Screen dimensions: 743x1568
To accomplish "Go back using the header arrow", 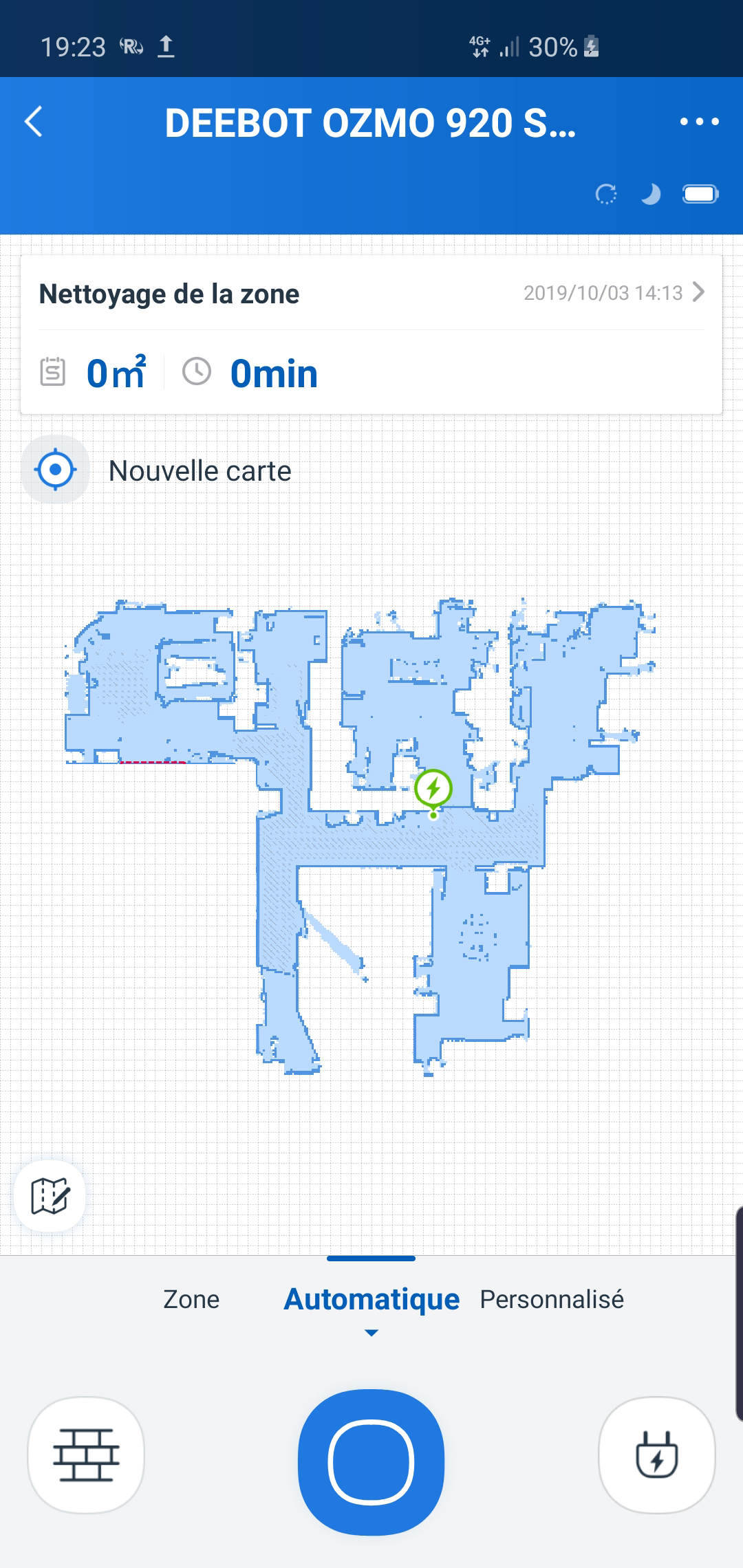I will (x=34, y=122).
